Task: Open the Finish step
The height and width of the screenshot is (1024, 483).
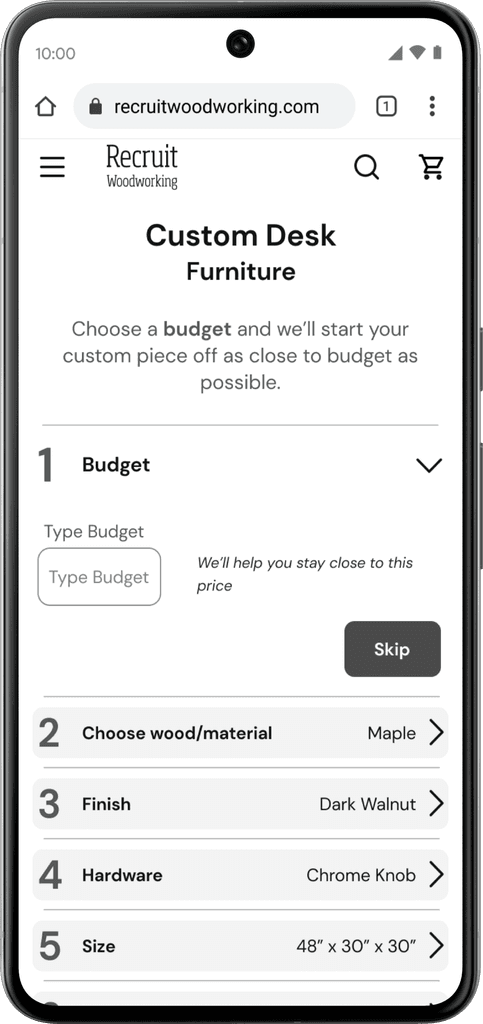Action: pyautogui.click(x=240, y=804)
